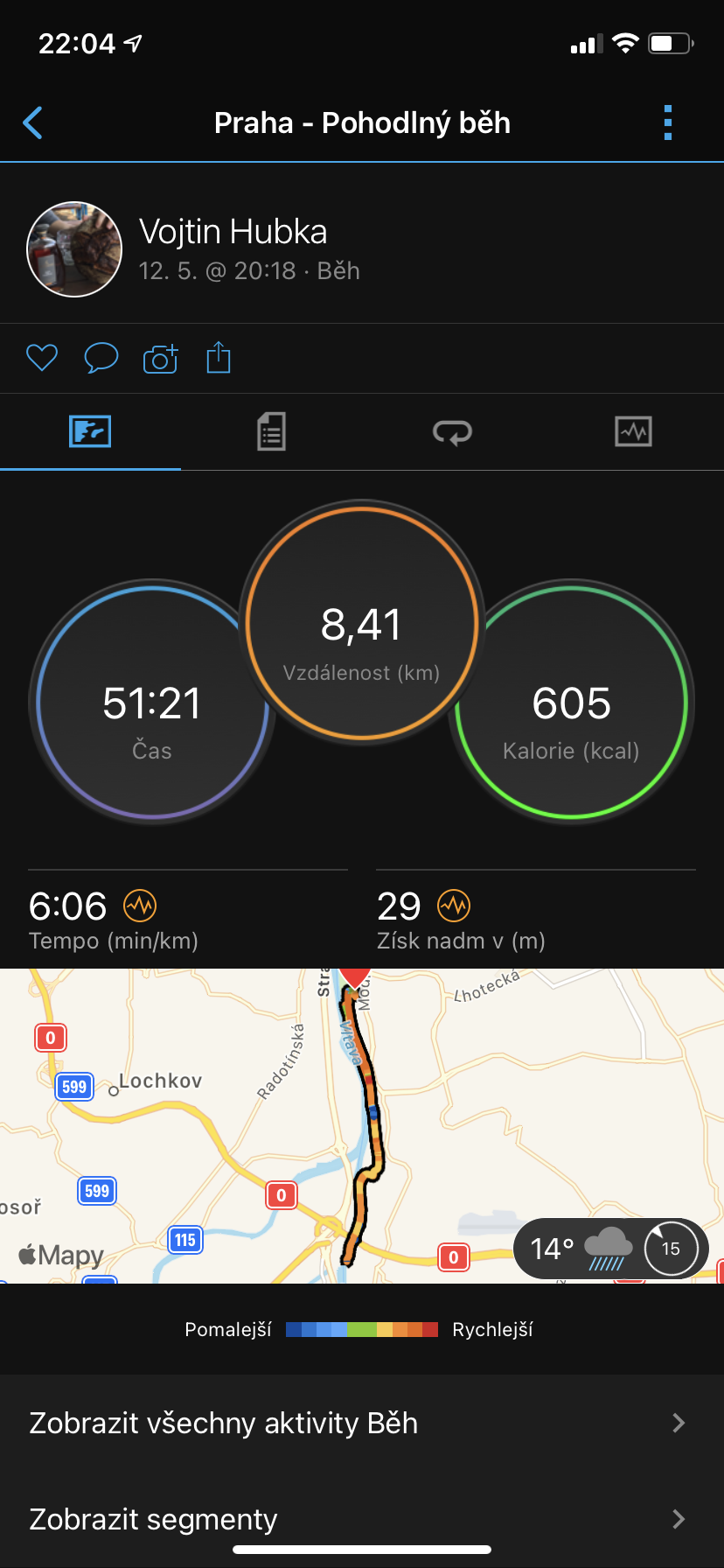Switch to the charts tab
Viewport: 724px width, 1568px height.
point(633,431)
